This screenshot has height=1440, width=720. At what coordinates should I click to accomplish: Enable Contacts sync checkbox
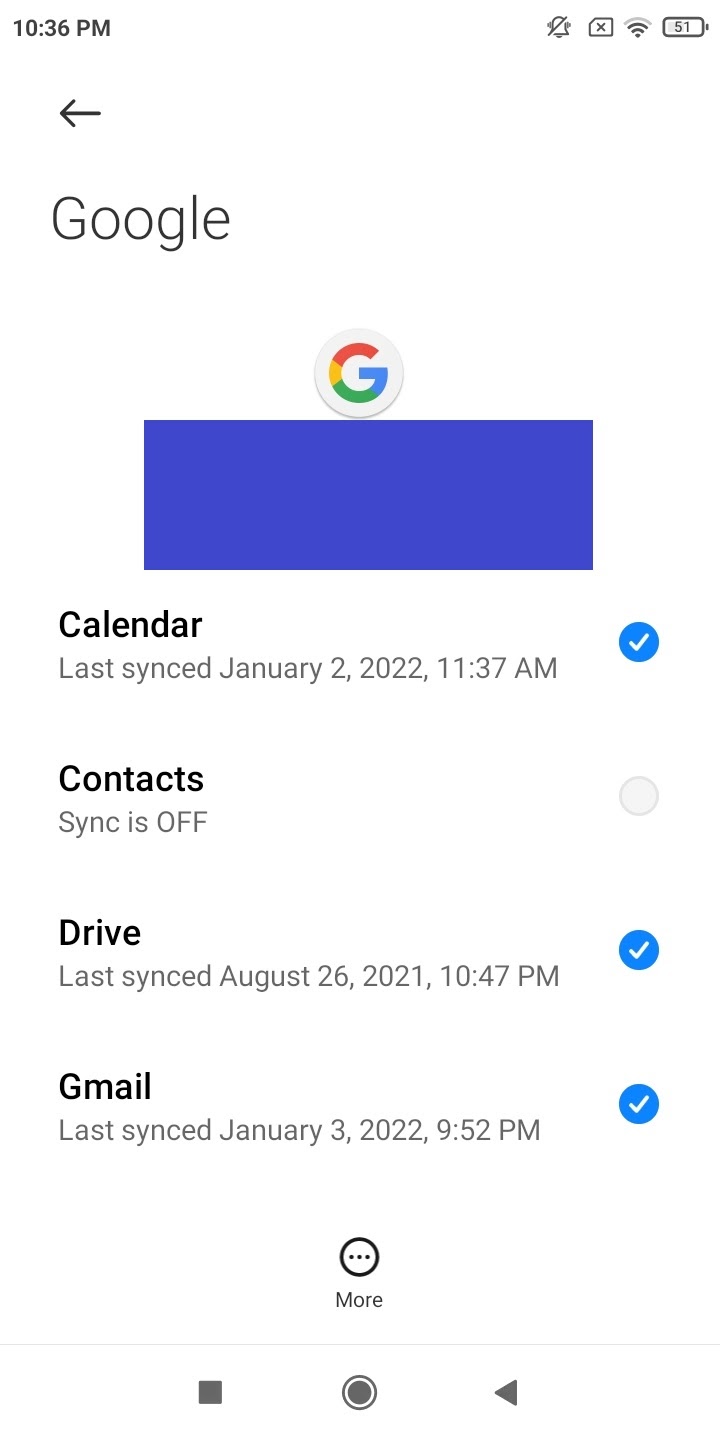pyautogui.click(x=639, y=796)
